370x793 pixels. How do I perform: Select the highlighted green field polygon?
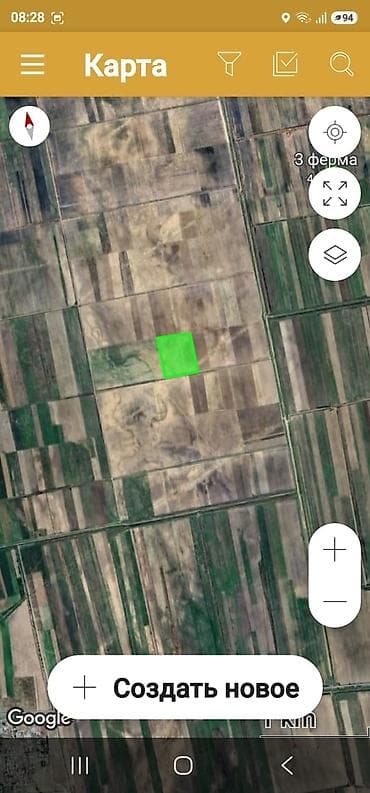[x=177, y=356]
